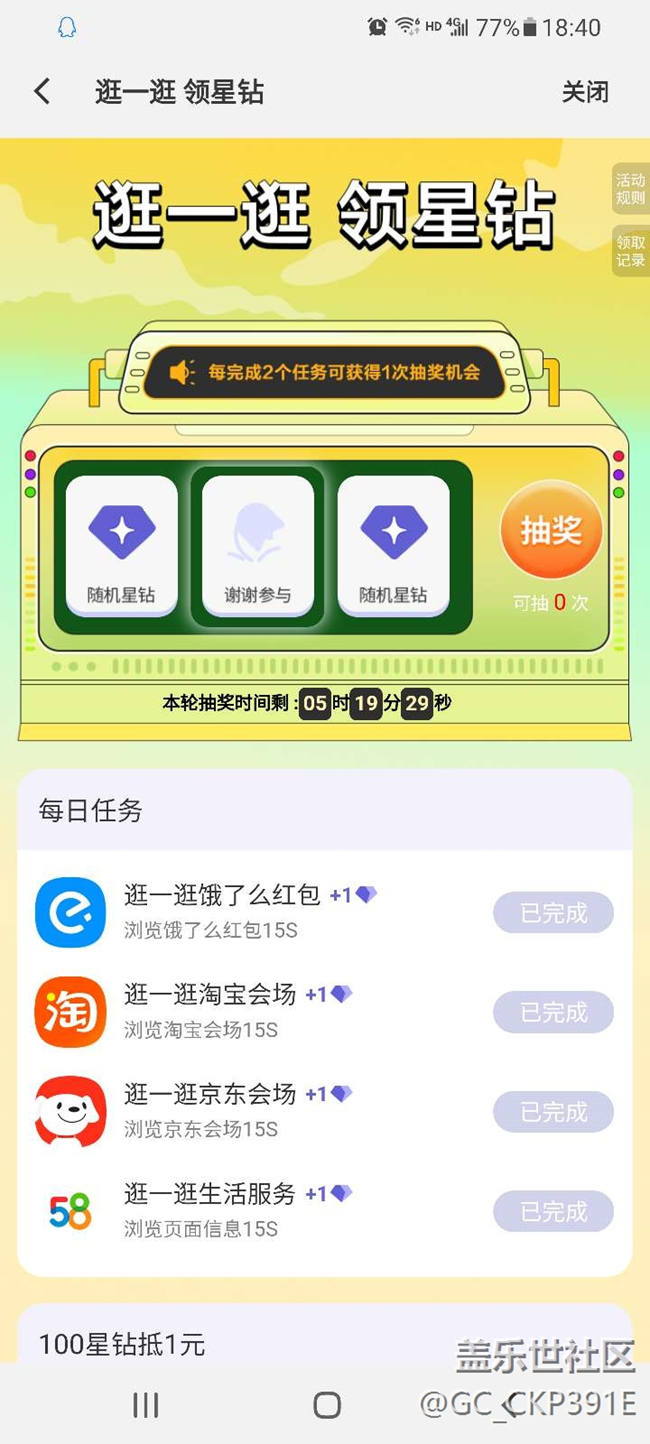Open the system recent apps view
Screen dimensions: 650x1444
[146, 1405]
